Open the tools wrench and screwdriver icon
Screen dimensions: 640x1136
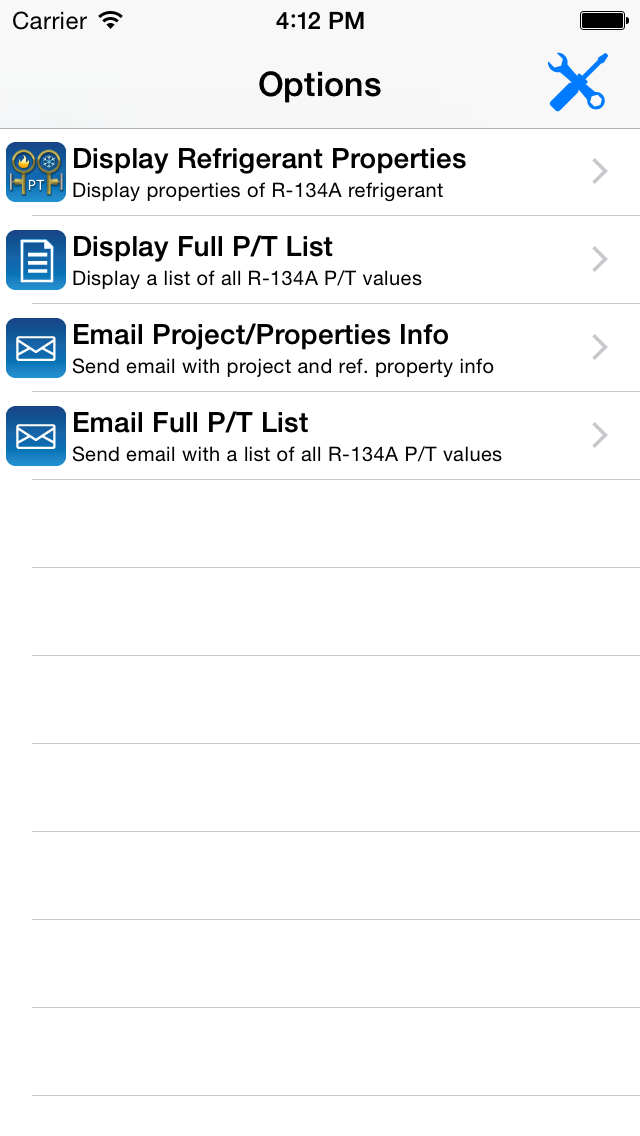(578, 82)
